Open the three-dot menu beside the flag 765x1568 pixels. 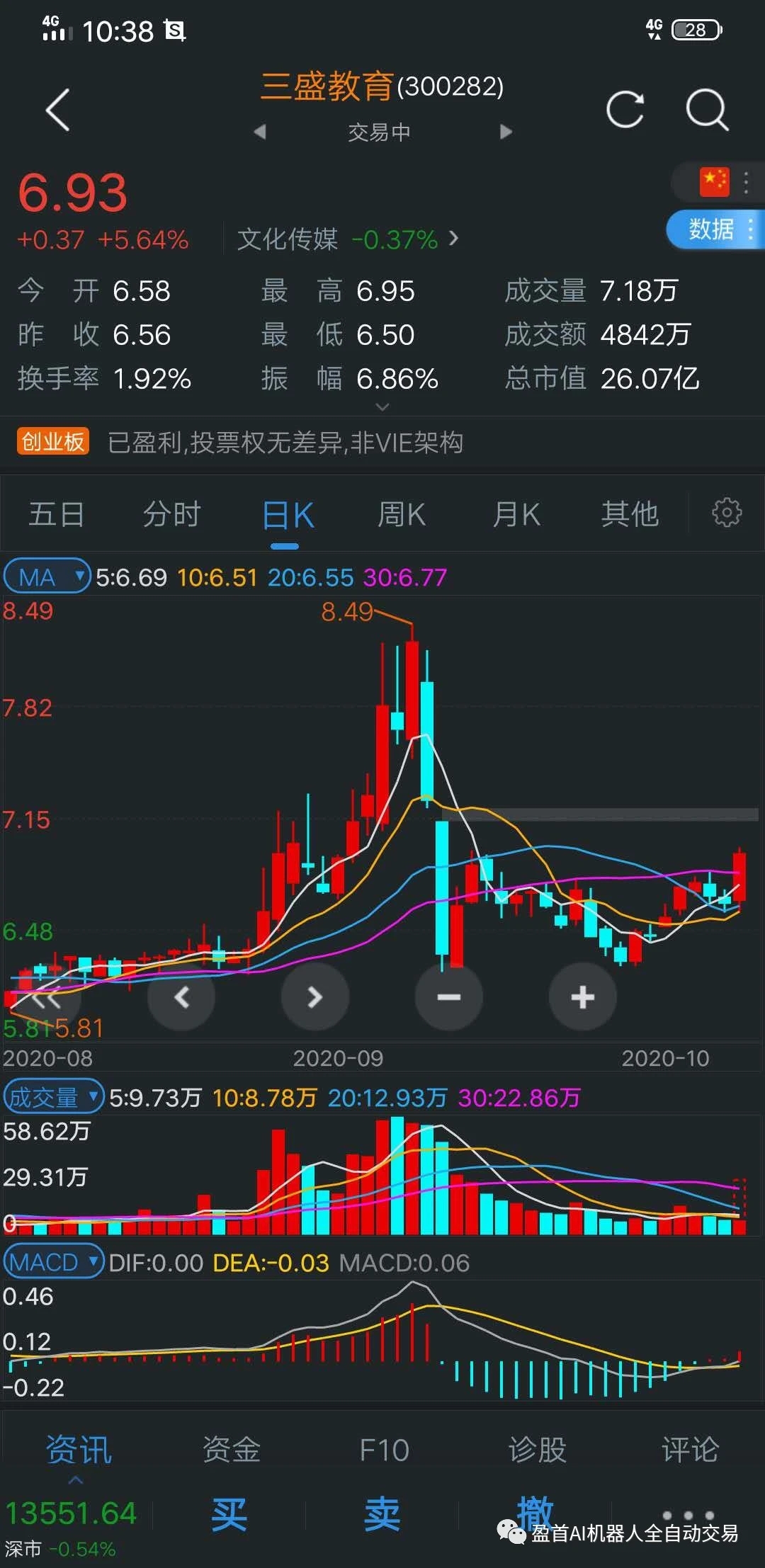coord(747,182)
